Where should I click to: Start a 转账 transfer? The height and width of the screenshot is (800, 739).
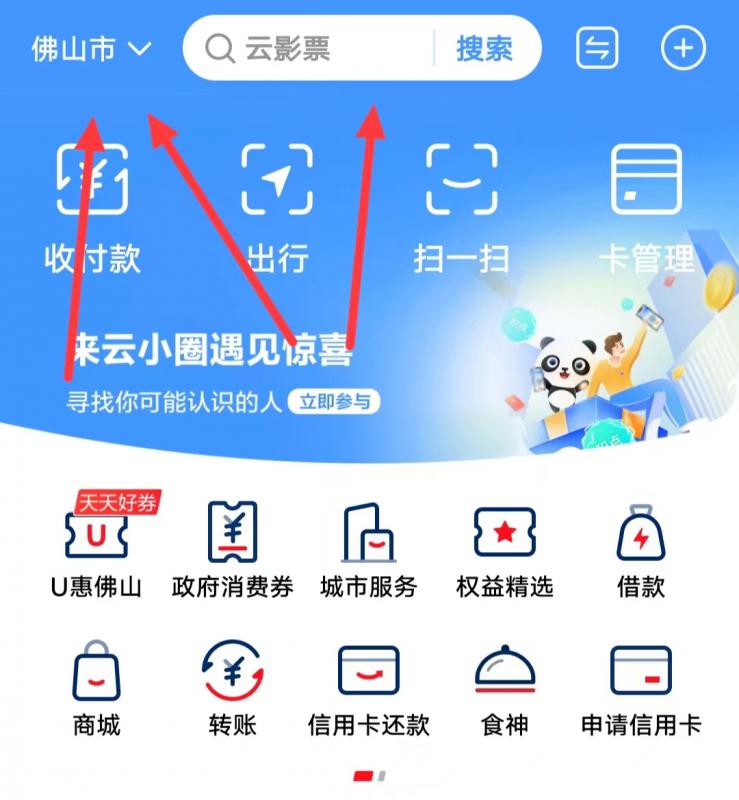point(232,690)
